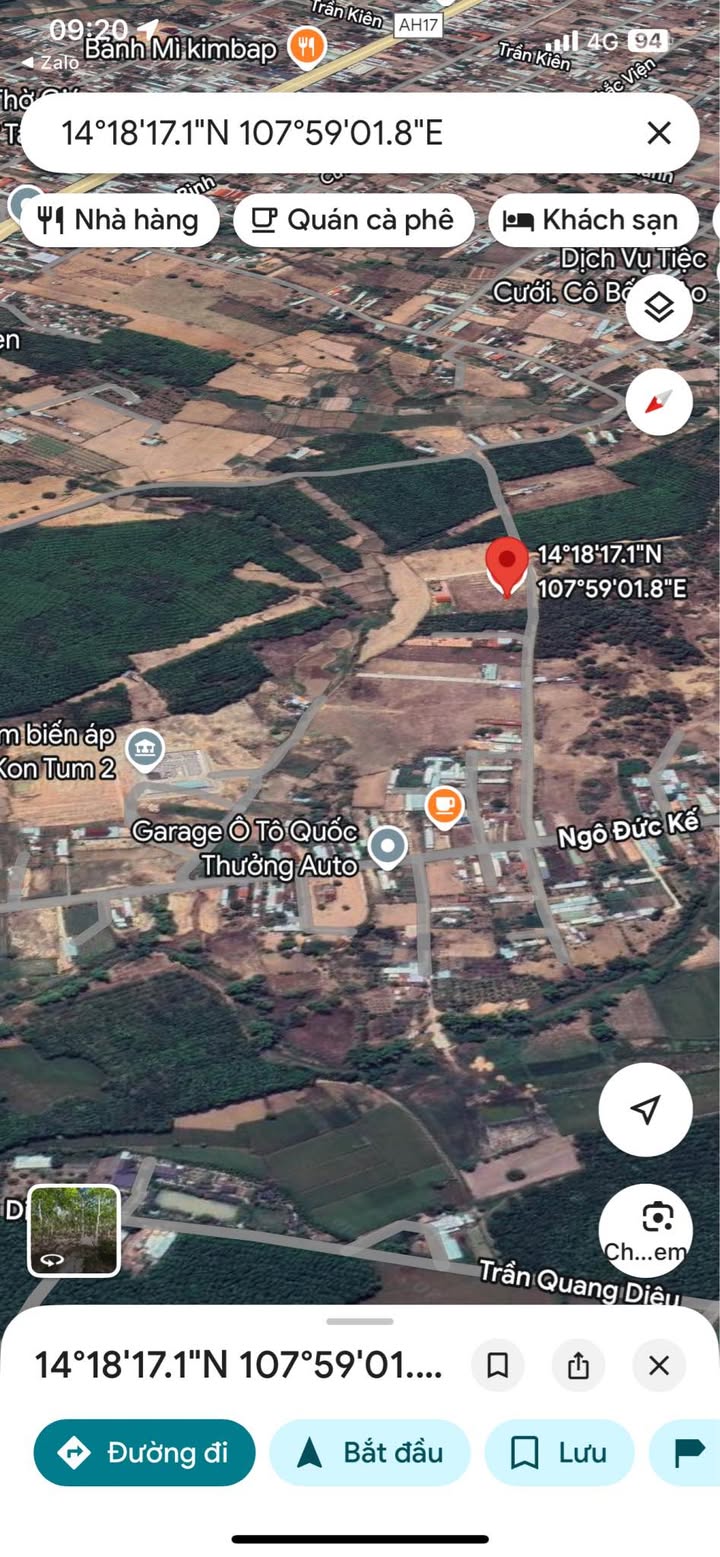Image resolution: width=720 pixels, height=1557 pixels.
Task: Filter by Nhà hàng chip
Action: point(118,220)
